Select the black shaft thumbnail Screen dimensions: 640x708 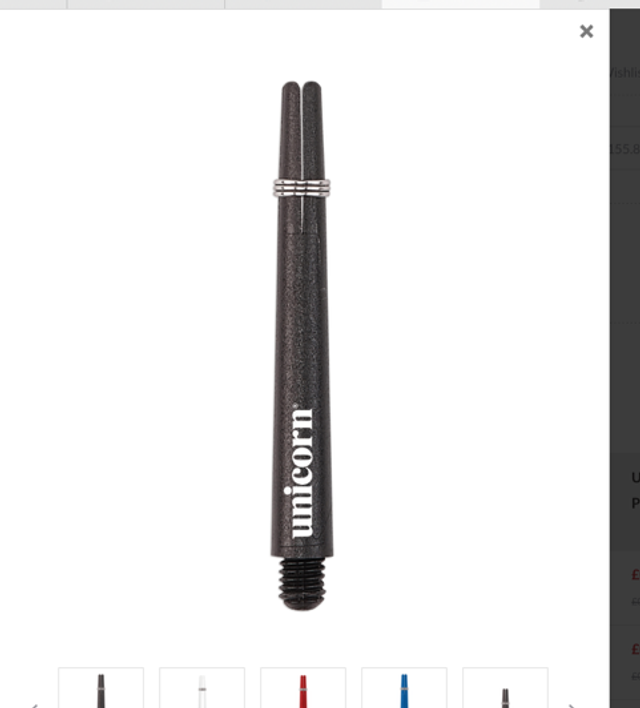[x=101, y=689]
